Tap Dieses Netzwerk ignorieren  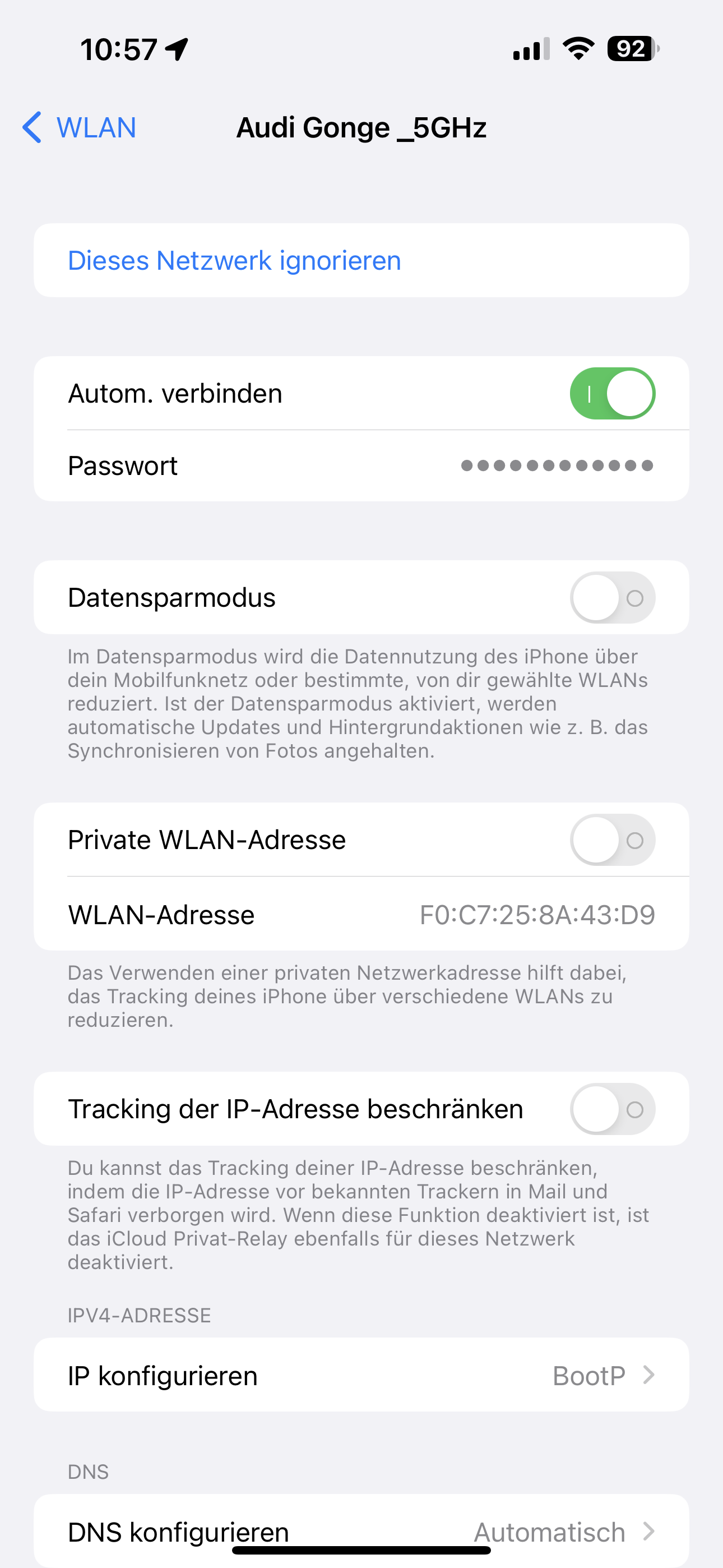coord(234,261)
